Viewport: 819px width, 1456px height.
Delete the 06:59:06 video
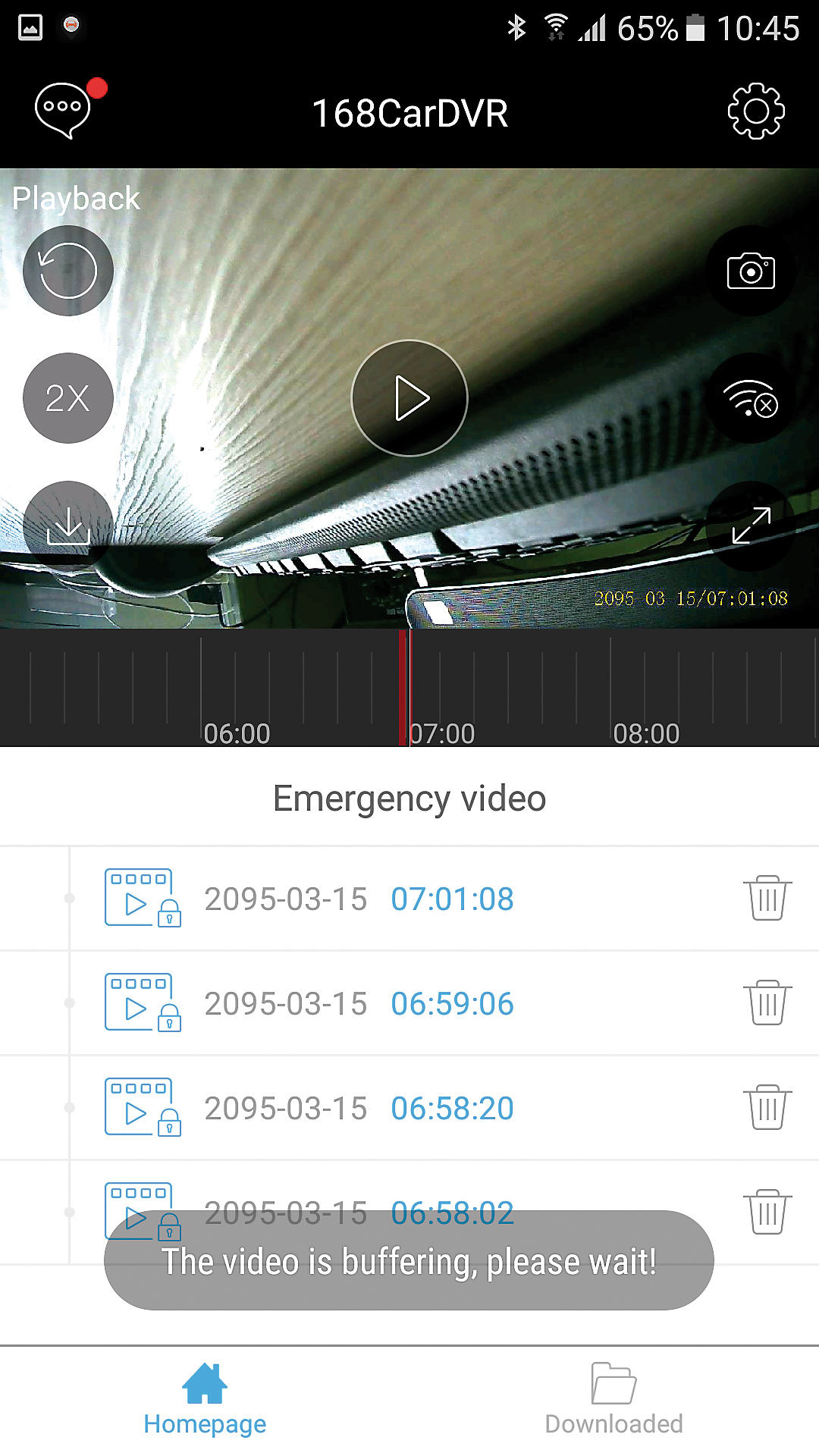[x=767, y=1003]
